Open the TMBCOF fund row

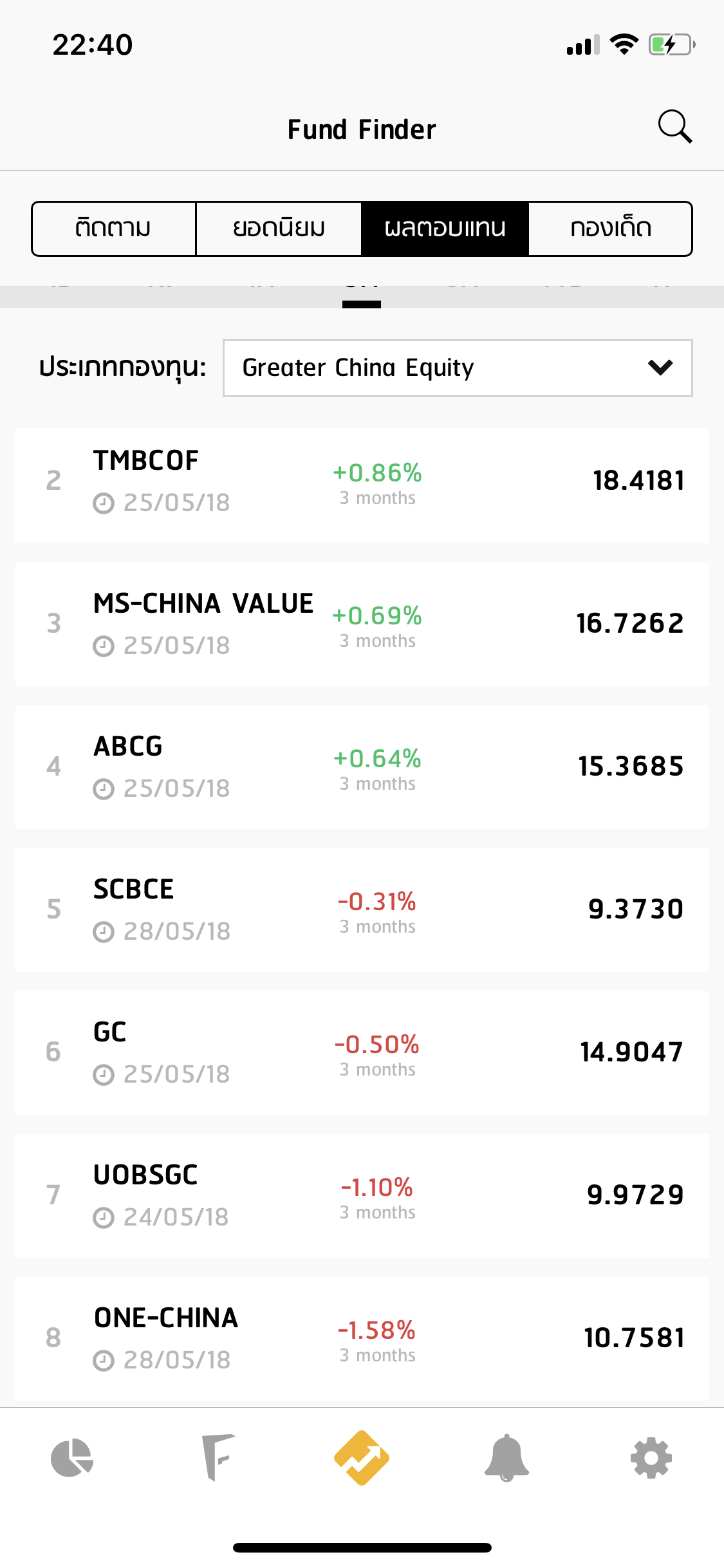coord(362,485)
